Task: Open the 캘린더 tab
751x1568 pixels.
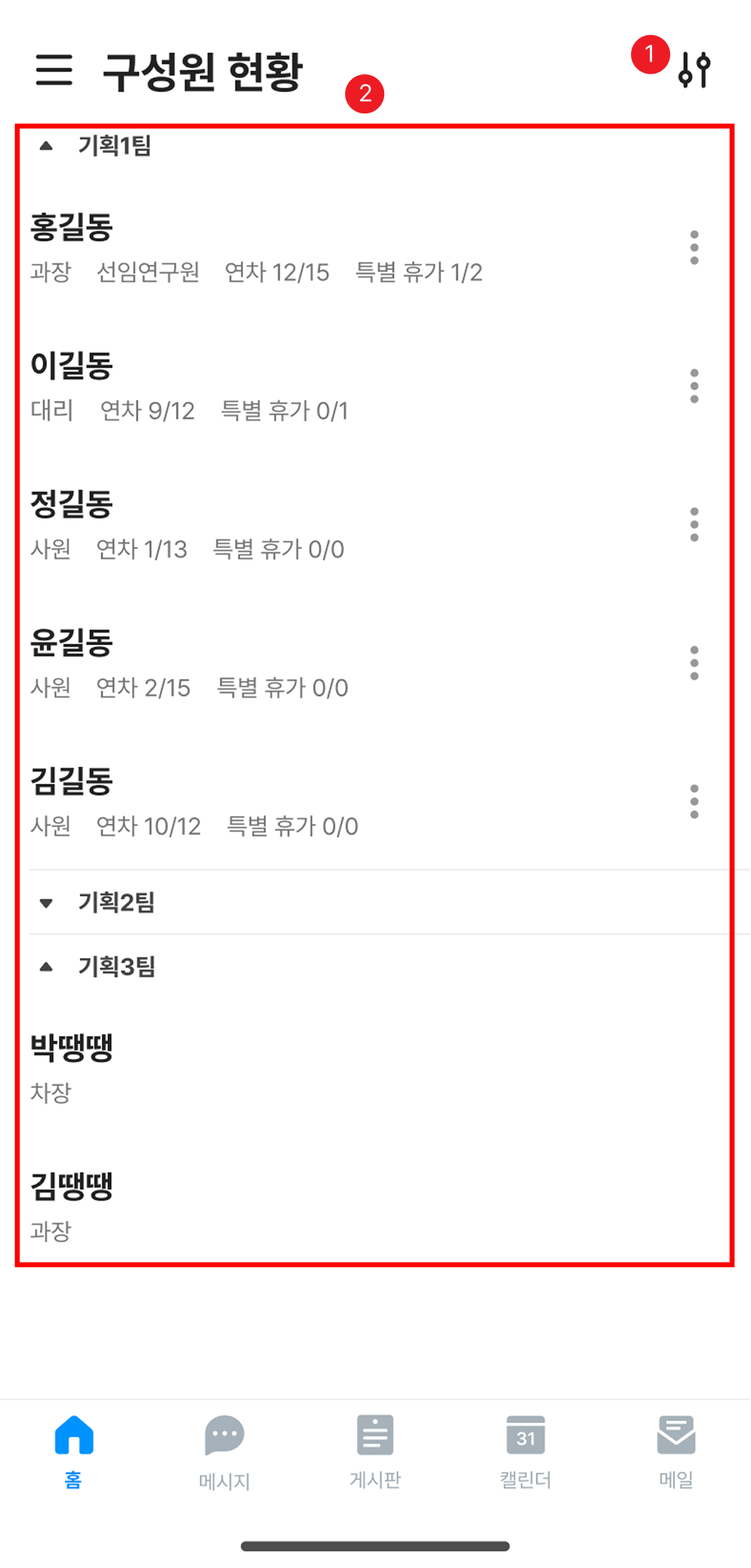Action: click(525, 1452)
